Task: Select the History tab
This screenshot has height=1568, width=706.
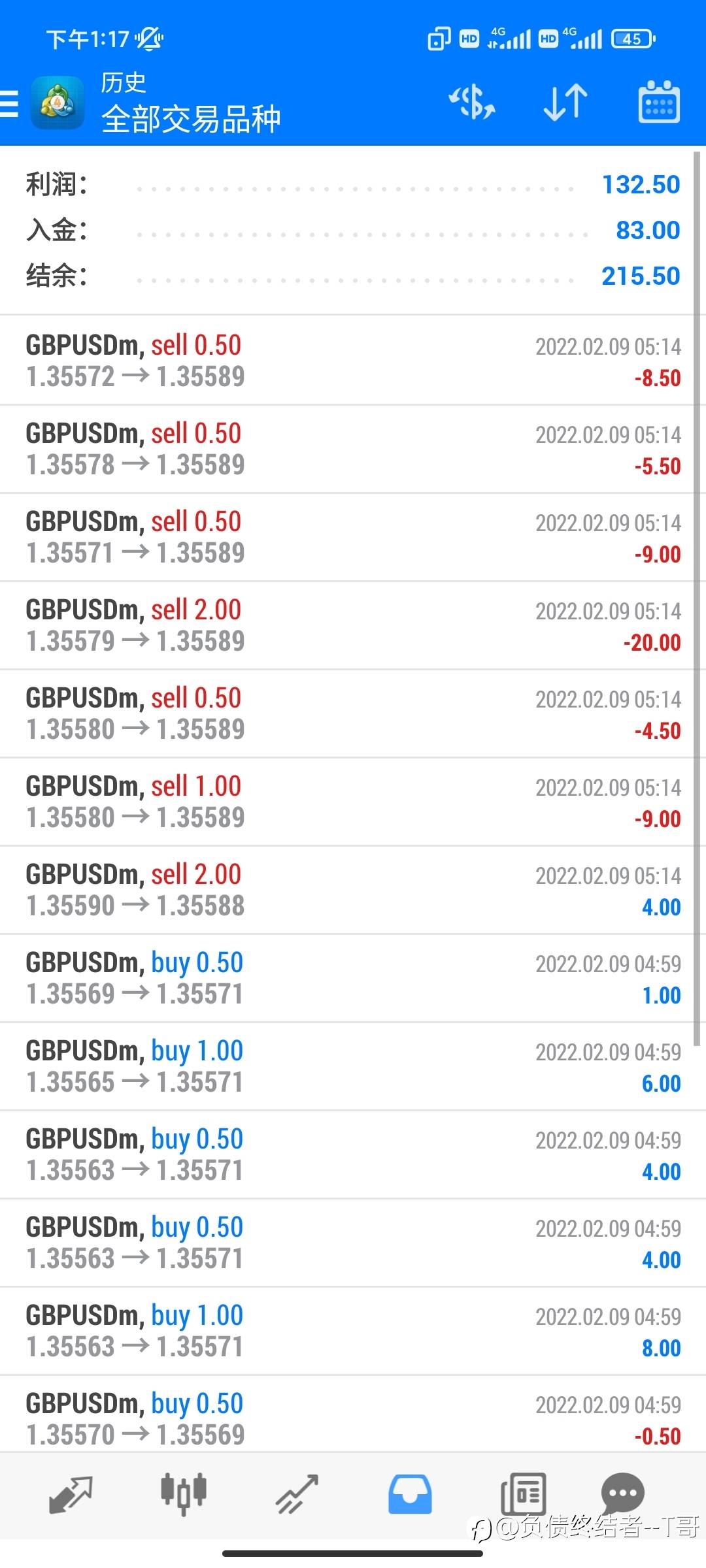Action: tap(410, 1495)
